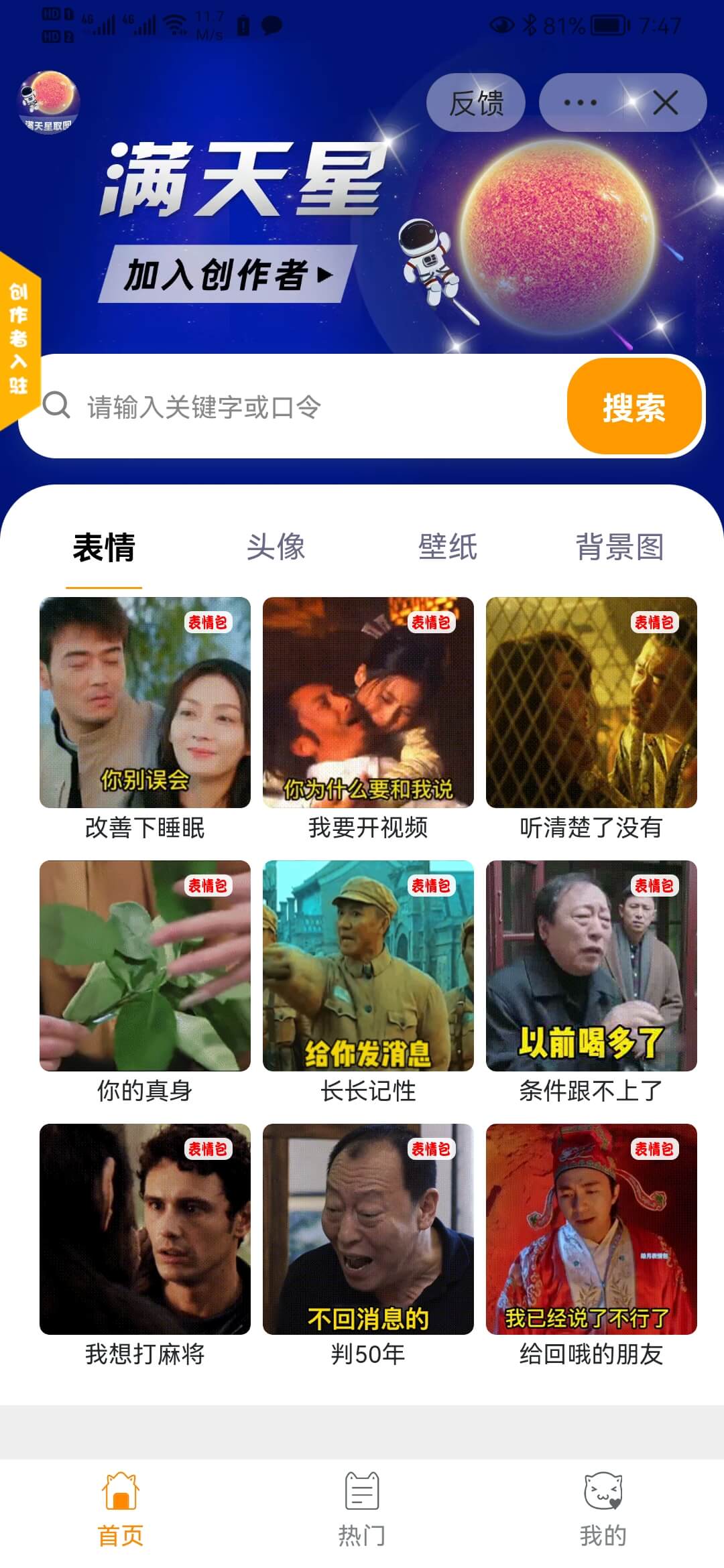View the 听清楚了没有 sticker
724x1568 pixels.
coord(591,702)
